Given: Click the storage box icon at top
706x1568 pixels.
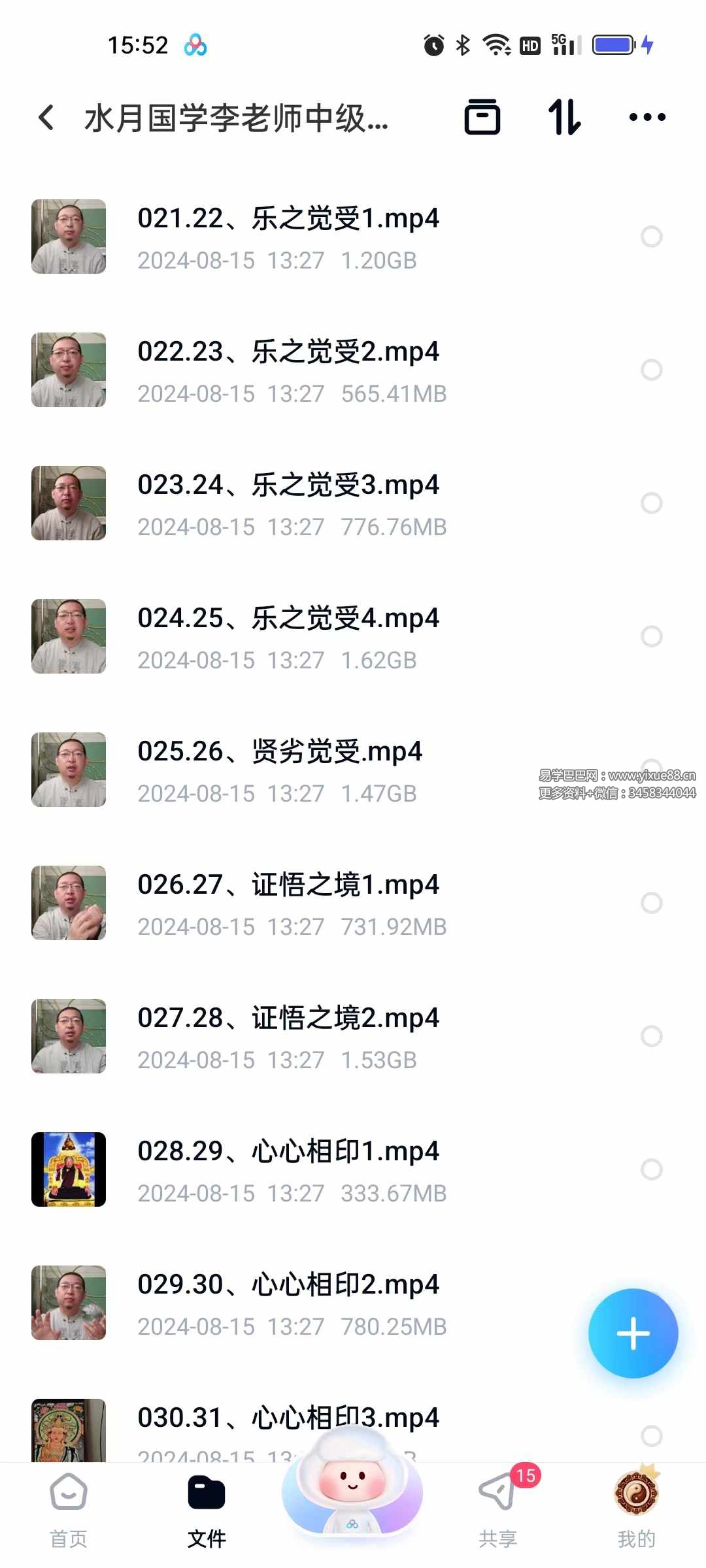Looking at the screenshot, I should pyautogui.click(x=482, y=118).
